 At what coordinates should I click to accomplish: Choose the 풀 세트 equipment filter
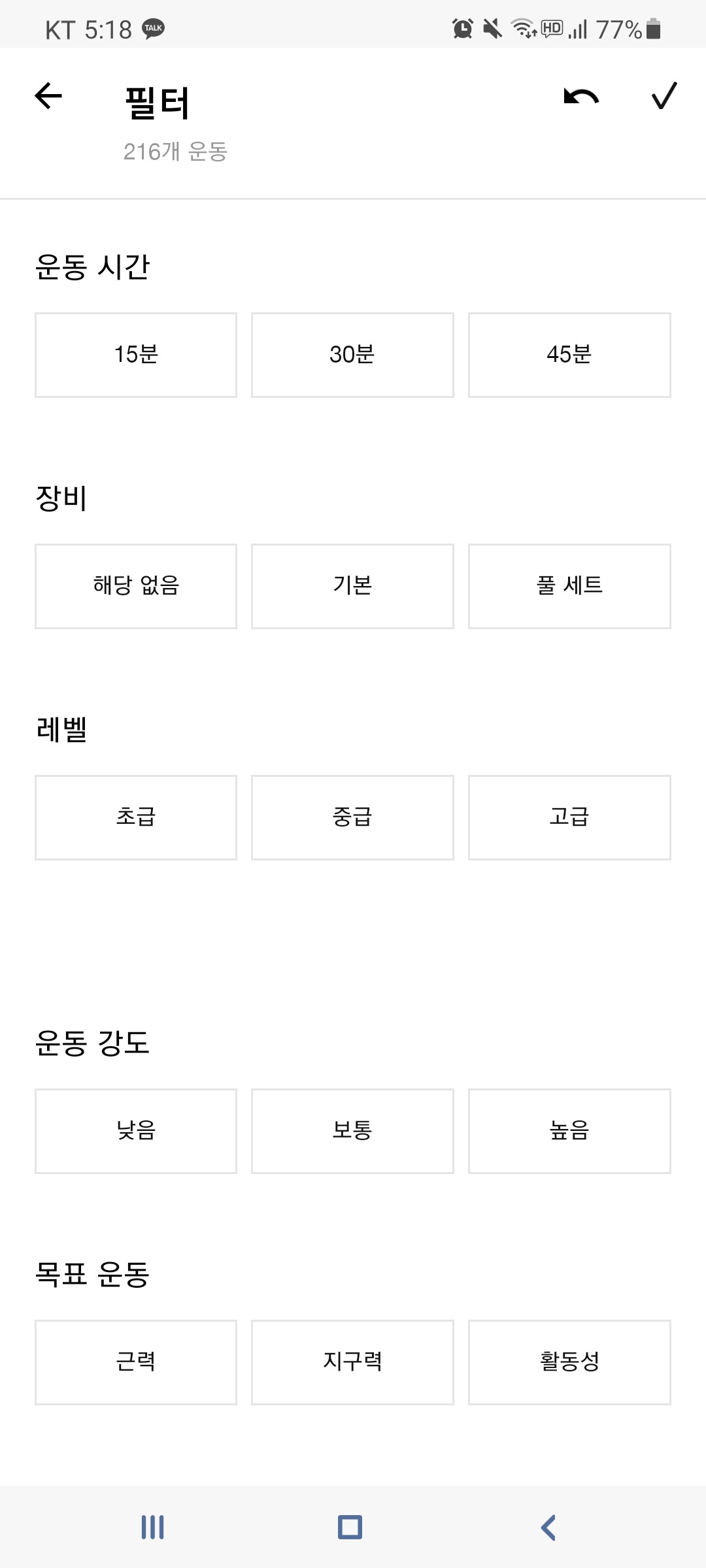(x=569, y=586)
